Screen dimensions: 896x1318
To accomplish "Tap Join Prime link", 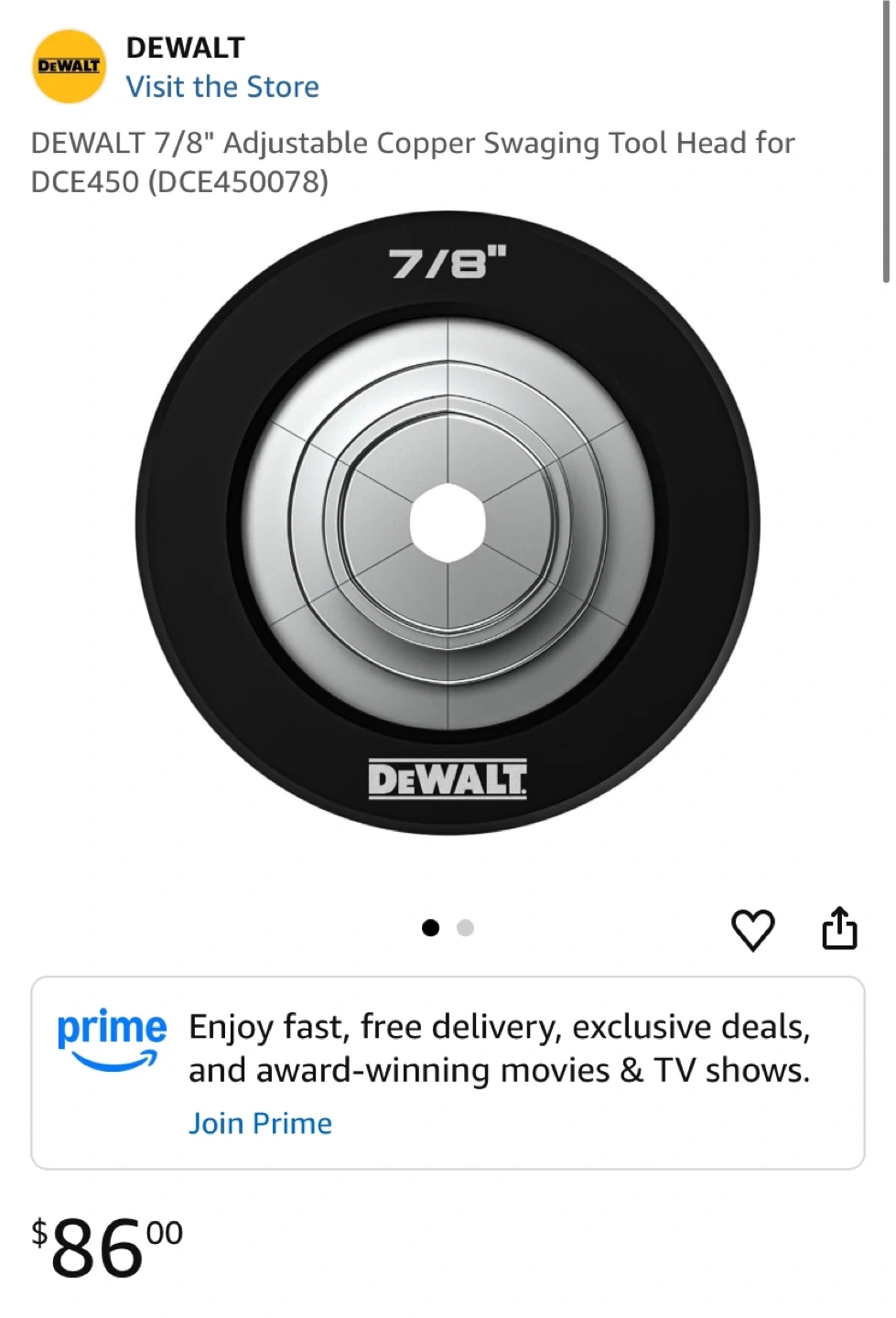I will [x=260, y=1123].
